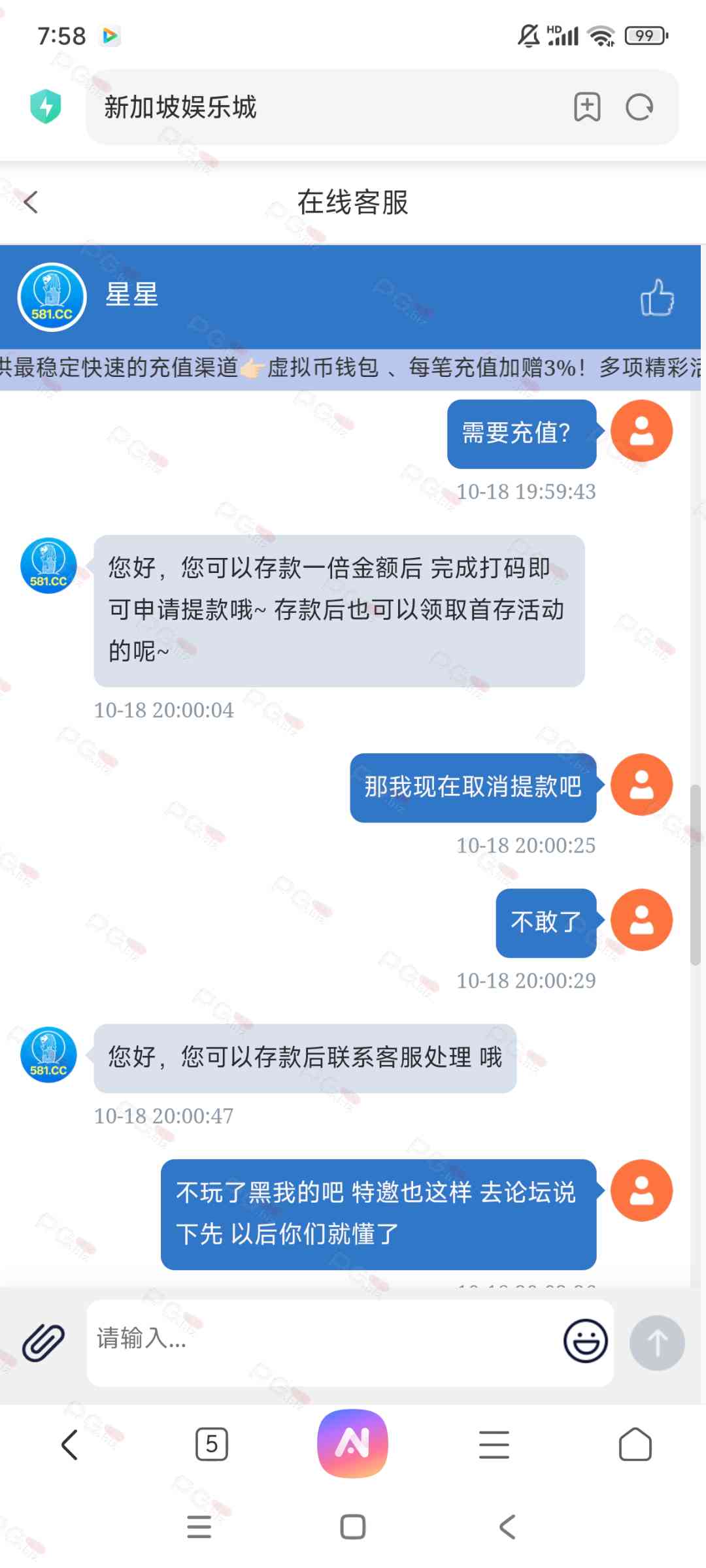Open the attachment paperclip icon
706x1568 pixels.
43,1343
